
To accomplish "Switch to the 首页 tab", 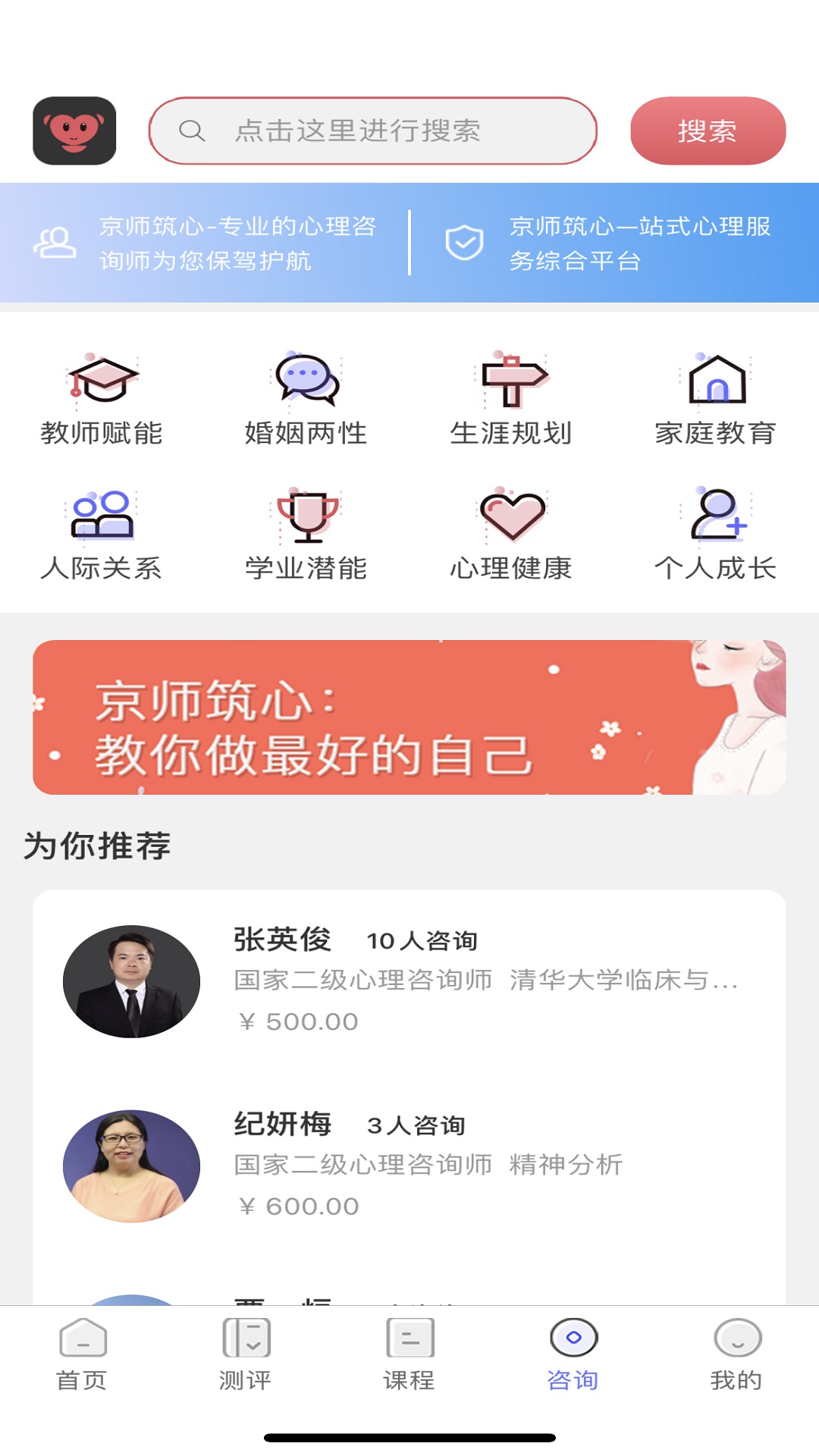I will [82, 1354].
